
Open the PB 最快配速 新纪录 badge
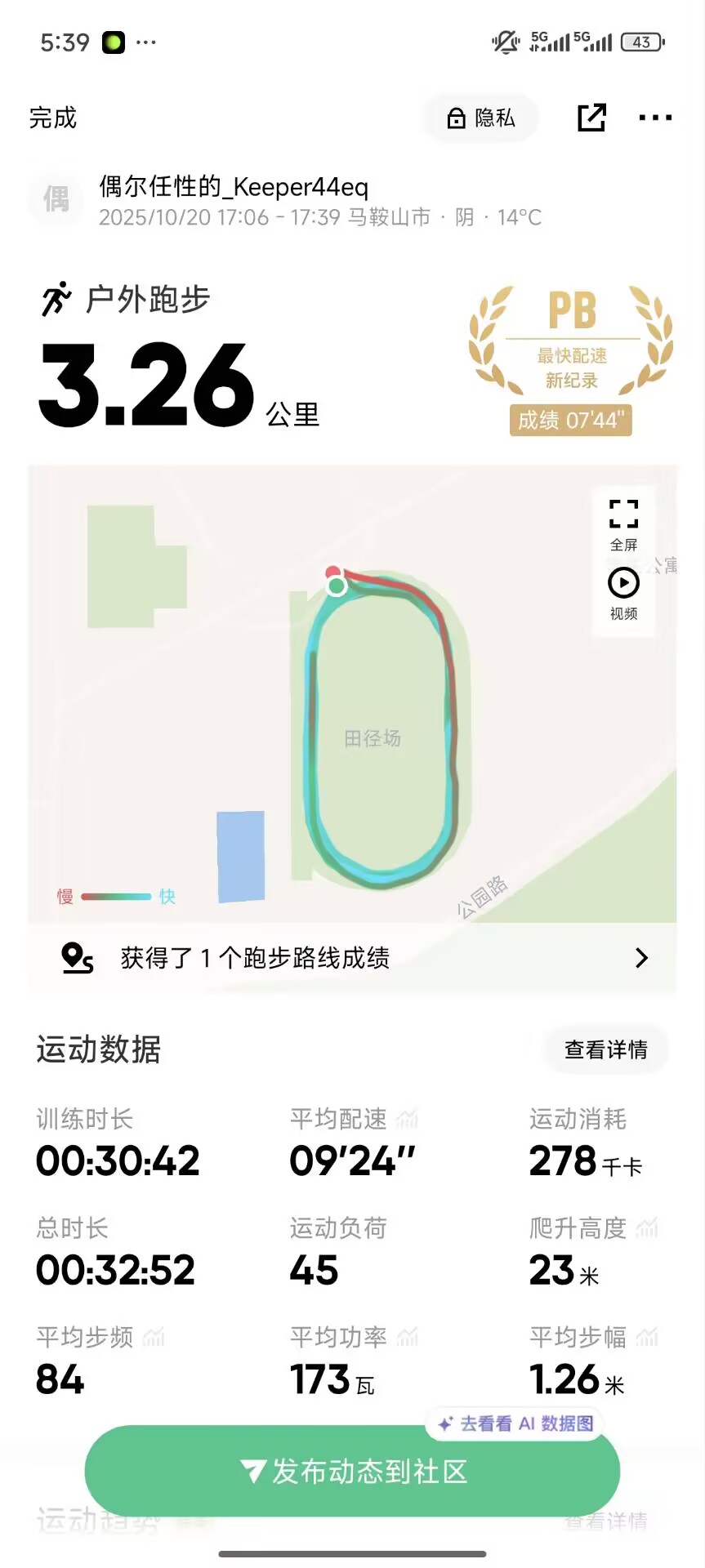click(571, 359)
